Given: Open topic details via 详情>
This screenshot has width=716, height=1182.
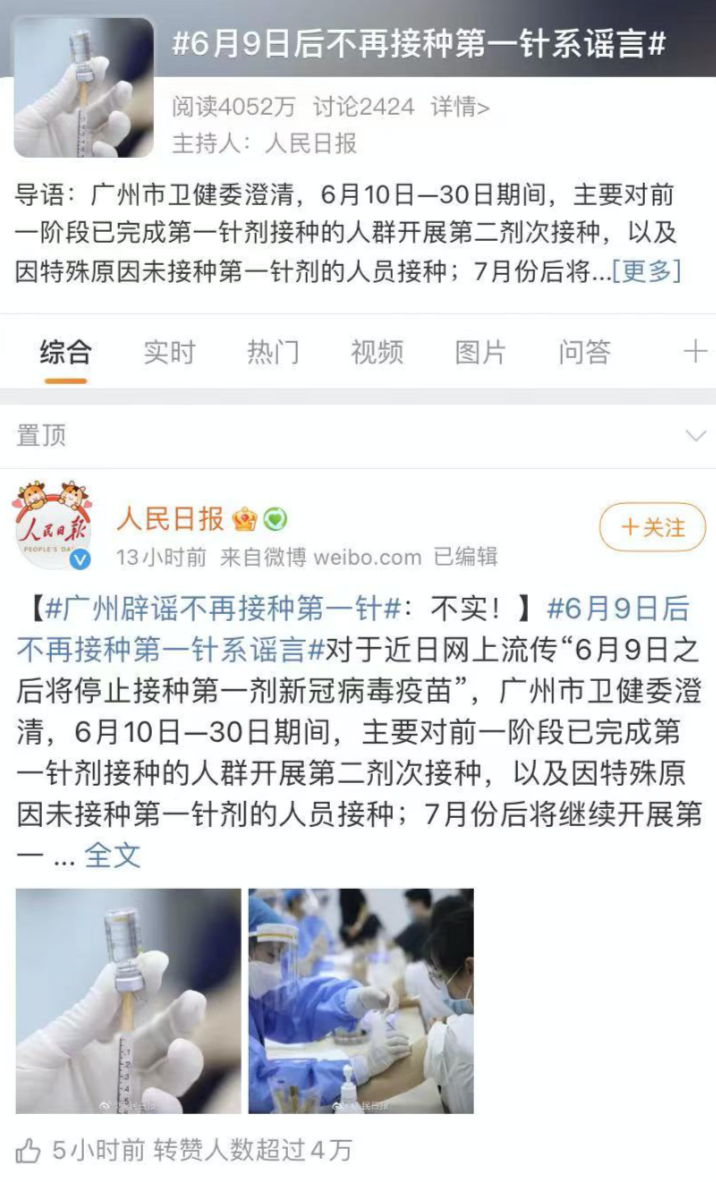Looking at the screenshot, I should [x=460, y=107].
